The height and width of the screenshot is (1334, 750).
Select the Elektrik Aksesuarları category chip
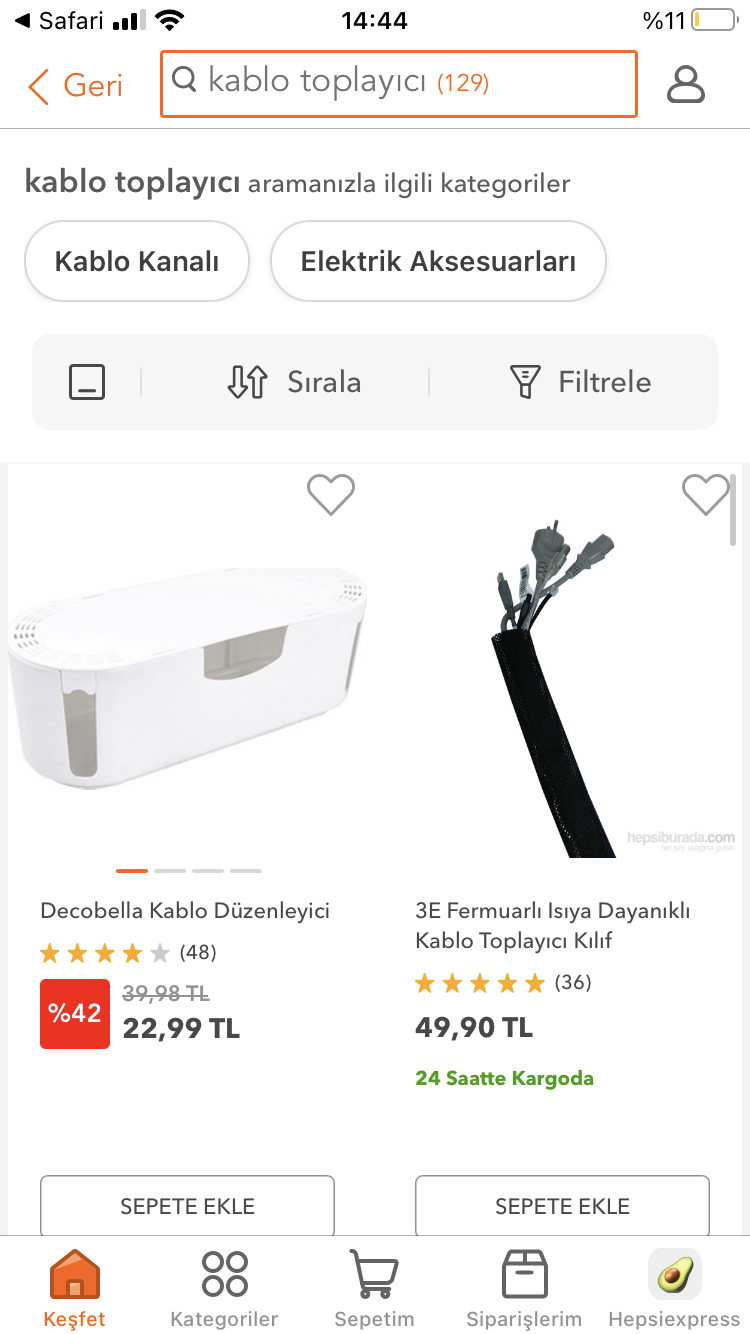[x=438, y=262]
